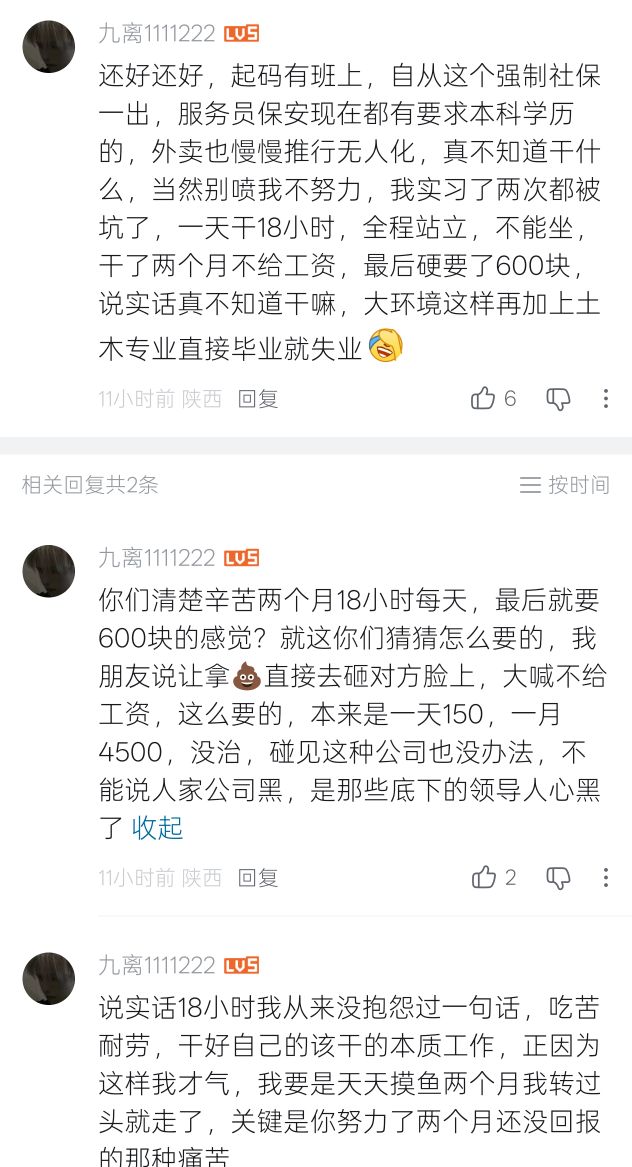The width and height of the screenshot is (632, 1167).
Task: Like the reply ending with 领导人心黑了
Action: [x=485, y=878]
